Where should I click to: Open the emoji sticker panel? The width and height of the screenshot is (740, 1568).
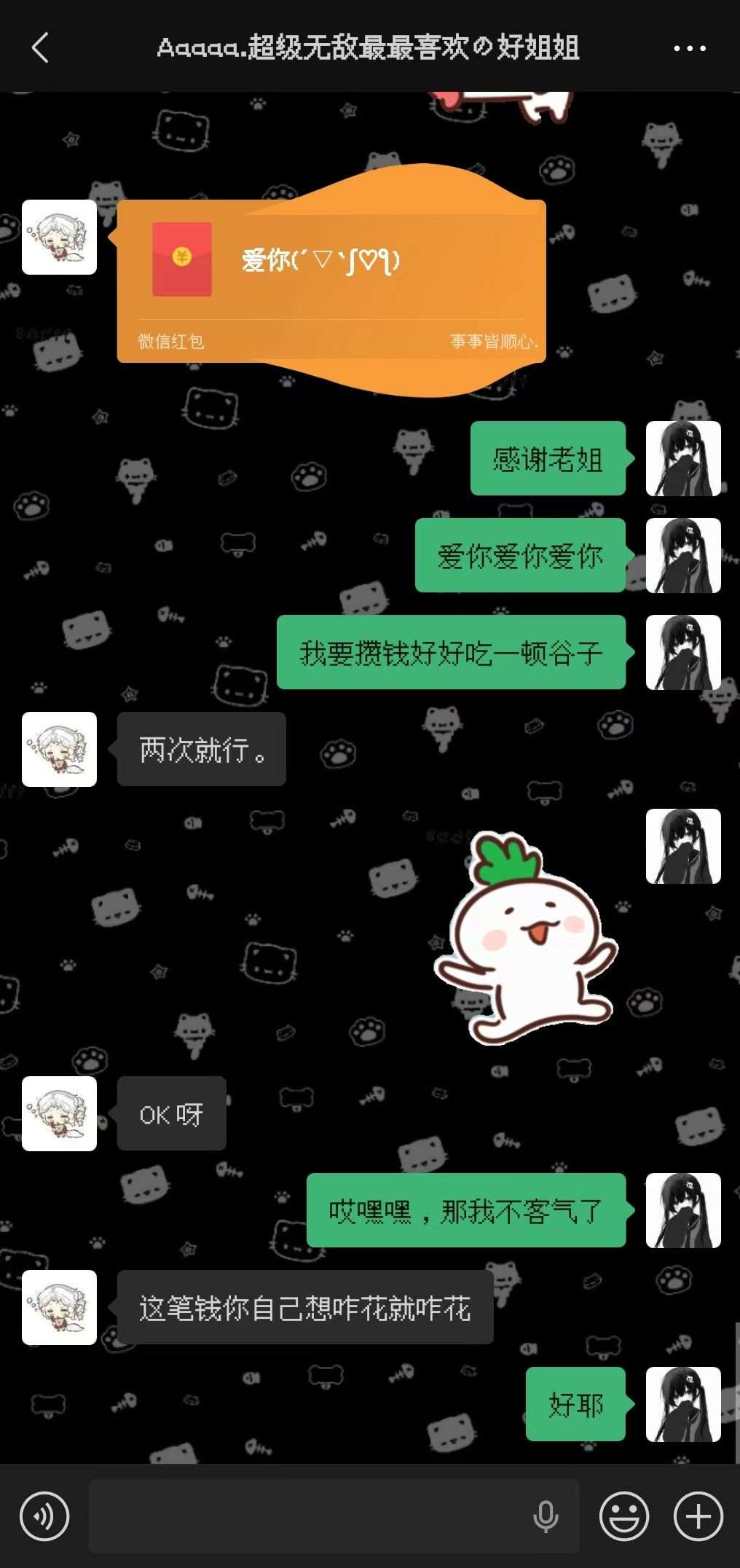coord(623,1517)
